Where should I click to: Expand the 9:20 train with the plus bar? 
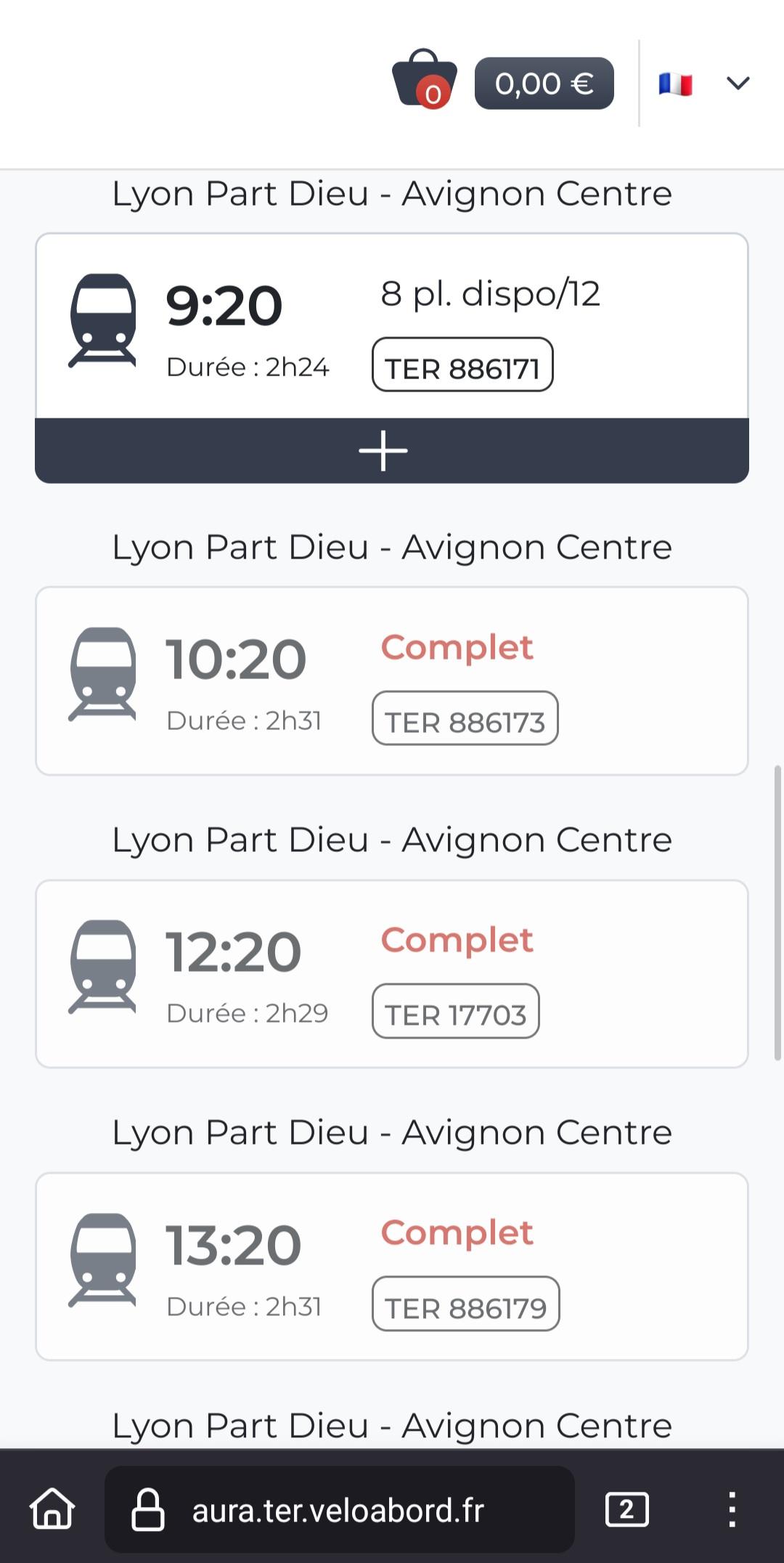click(x=392, y=450)
